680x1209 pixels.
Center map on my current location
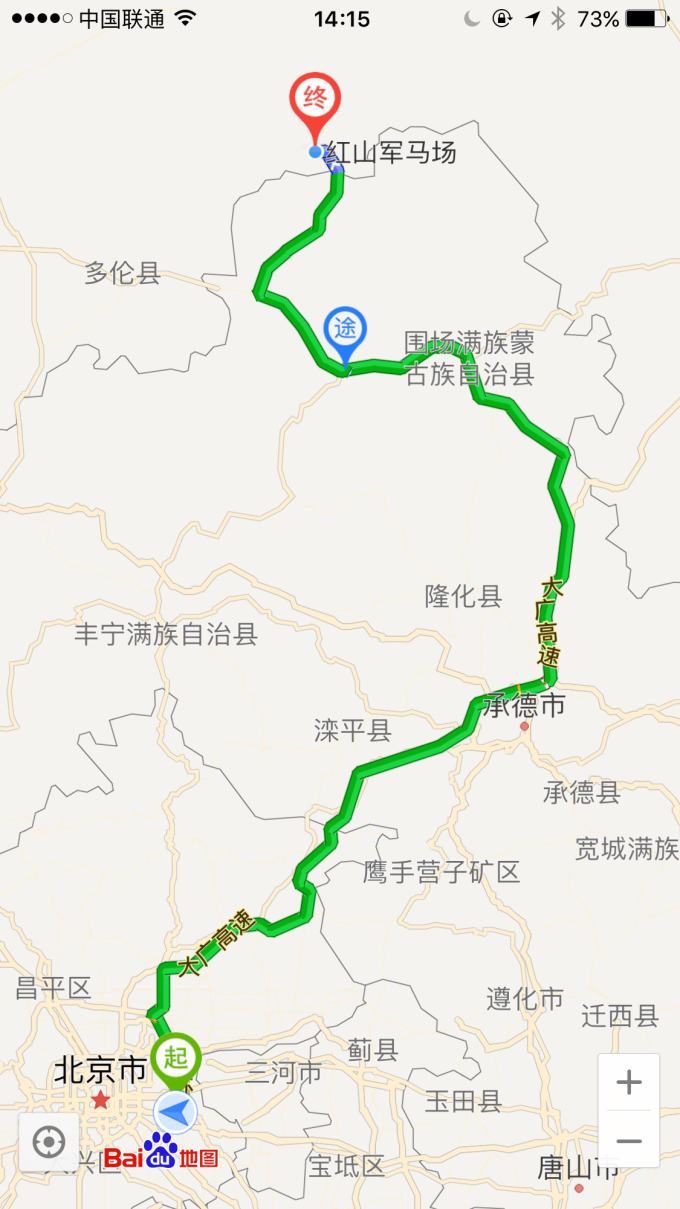49,1141
